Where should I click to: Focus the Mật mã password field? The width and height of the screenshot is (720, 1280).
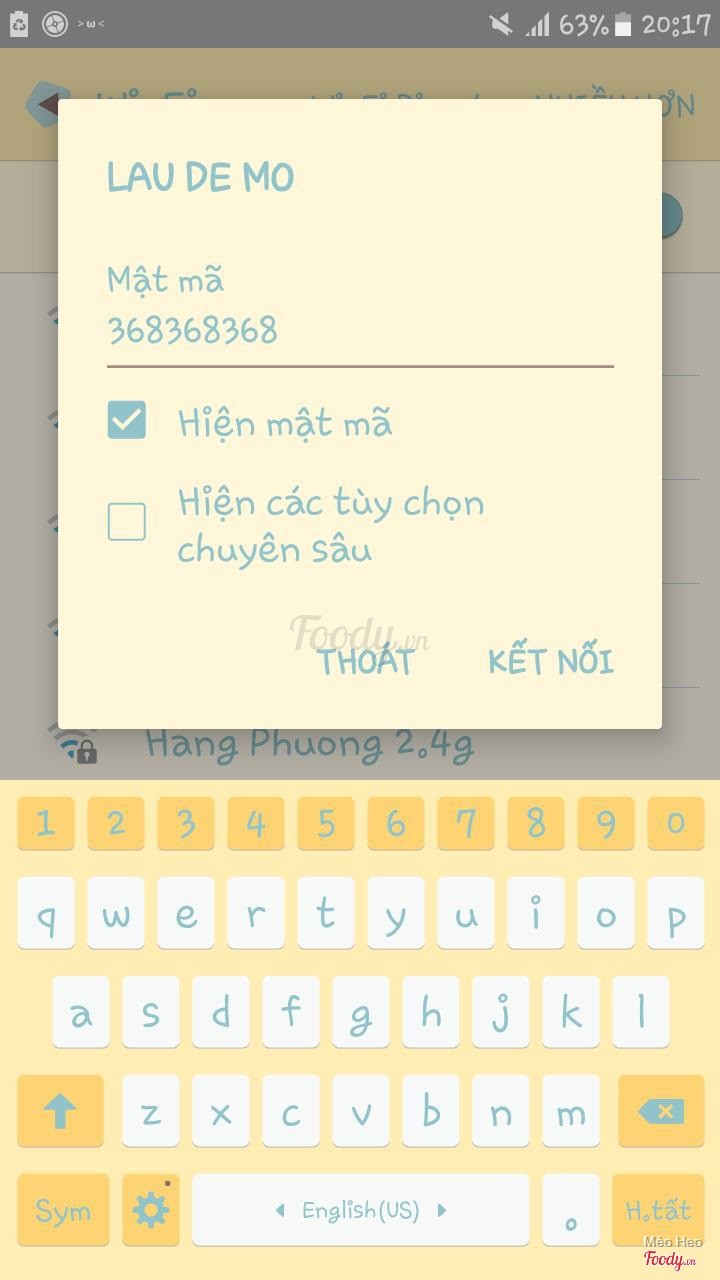pos(360,331)
